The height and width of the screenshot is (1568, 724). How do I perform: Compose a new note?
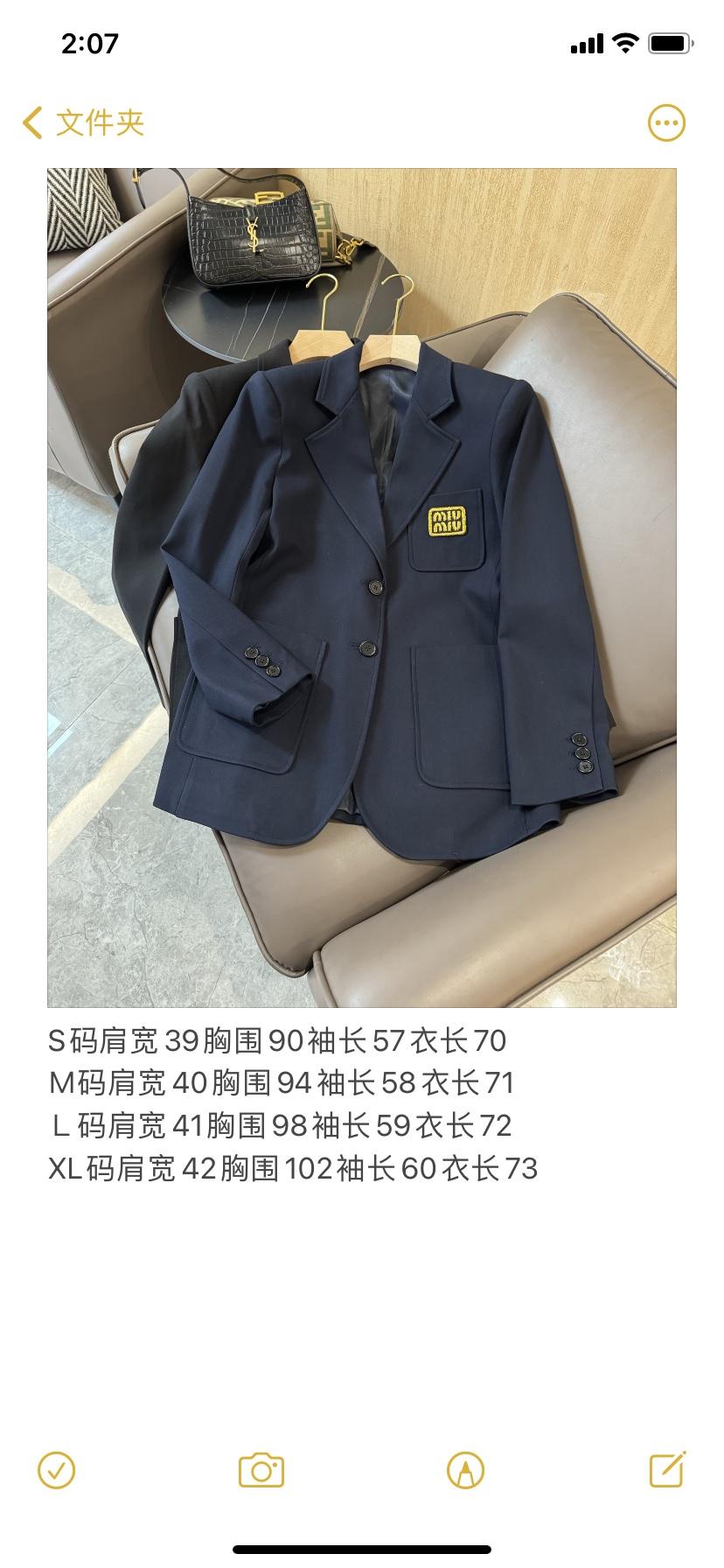(667, 1471)
